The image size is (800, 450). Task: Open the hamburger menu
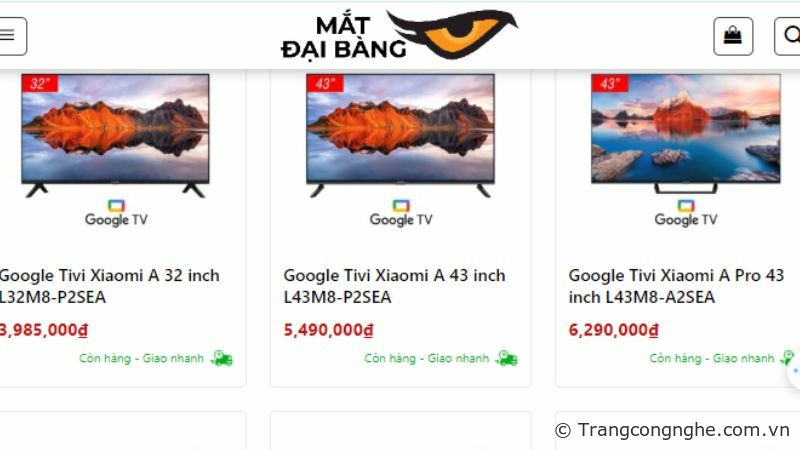click(8, 36)
